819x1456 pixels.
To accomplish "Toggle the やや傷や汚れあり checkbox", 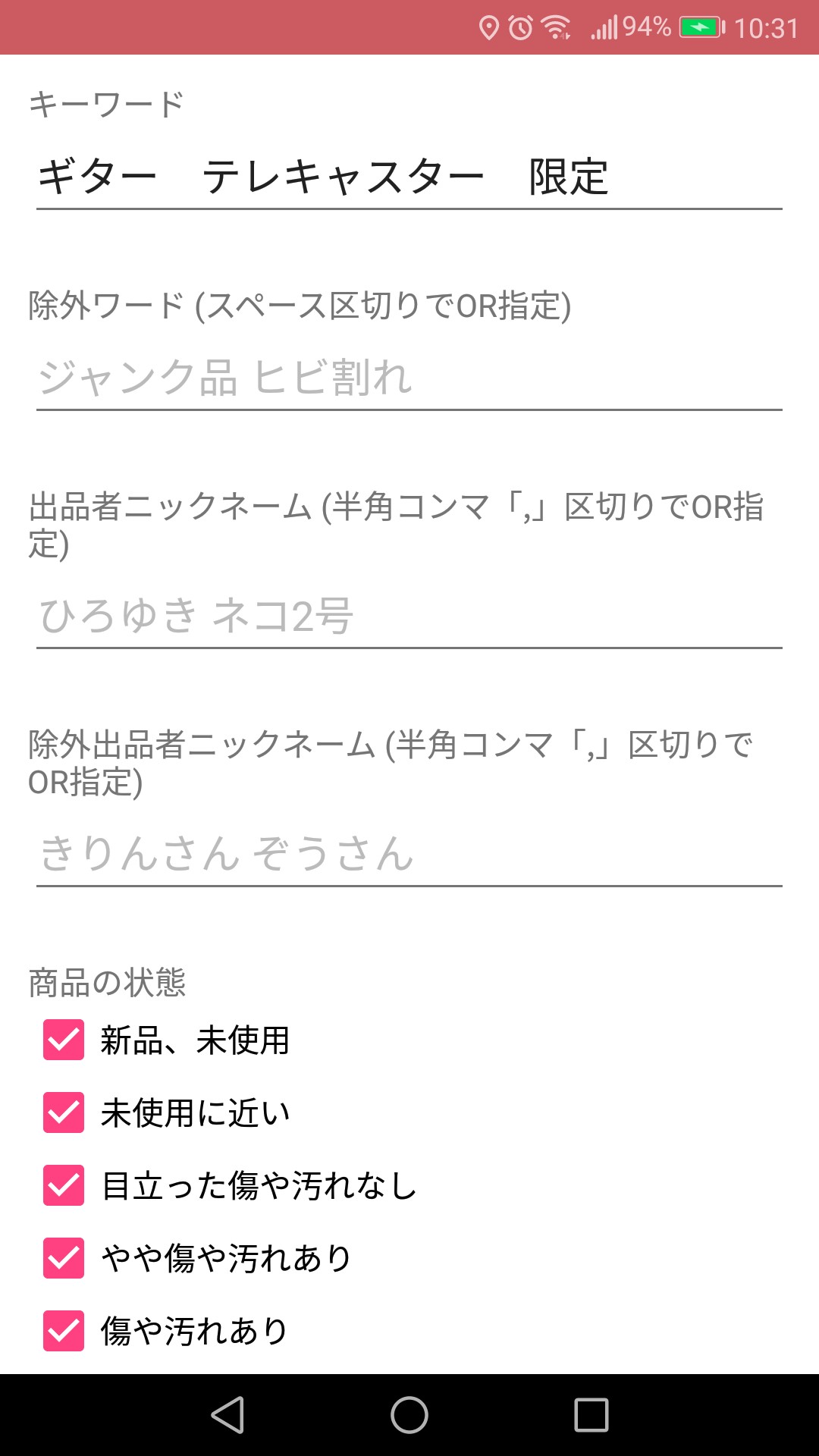I will tap(64, 1258).
